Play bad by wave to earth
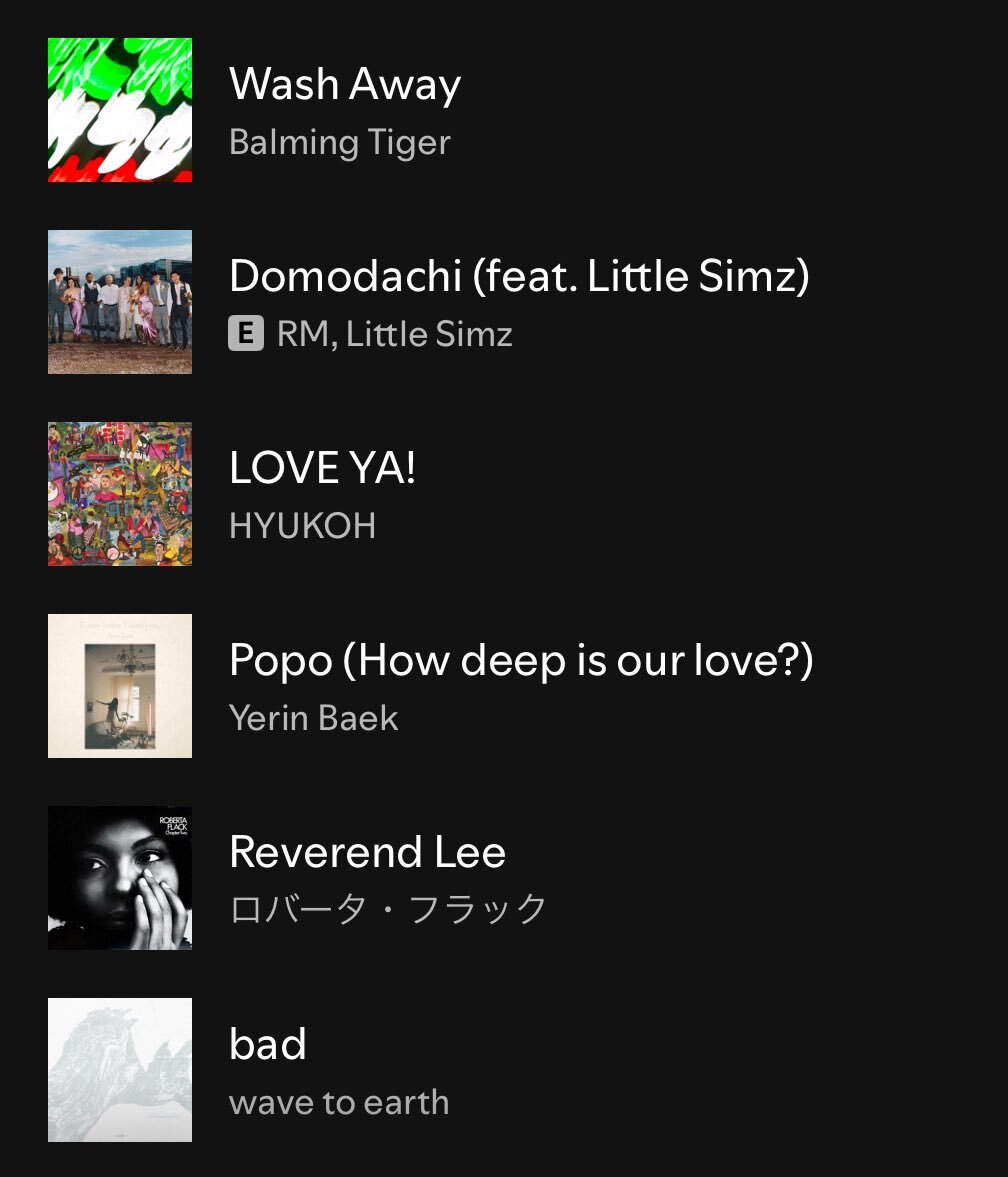 pyautogui.click(x=268, y=1044)
